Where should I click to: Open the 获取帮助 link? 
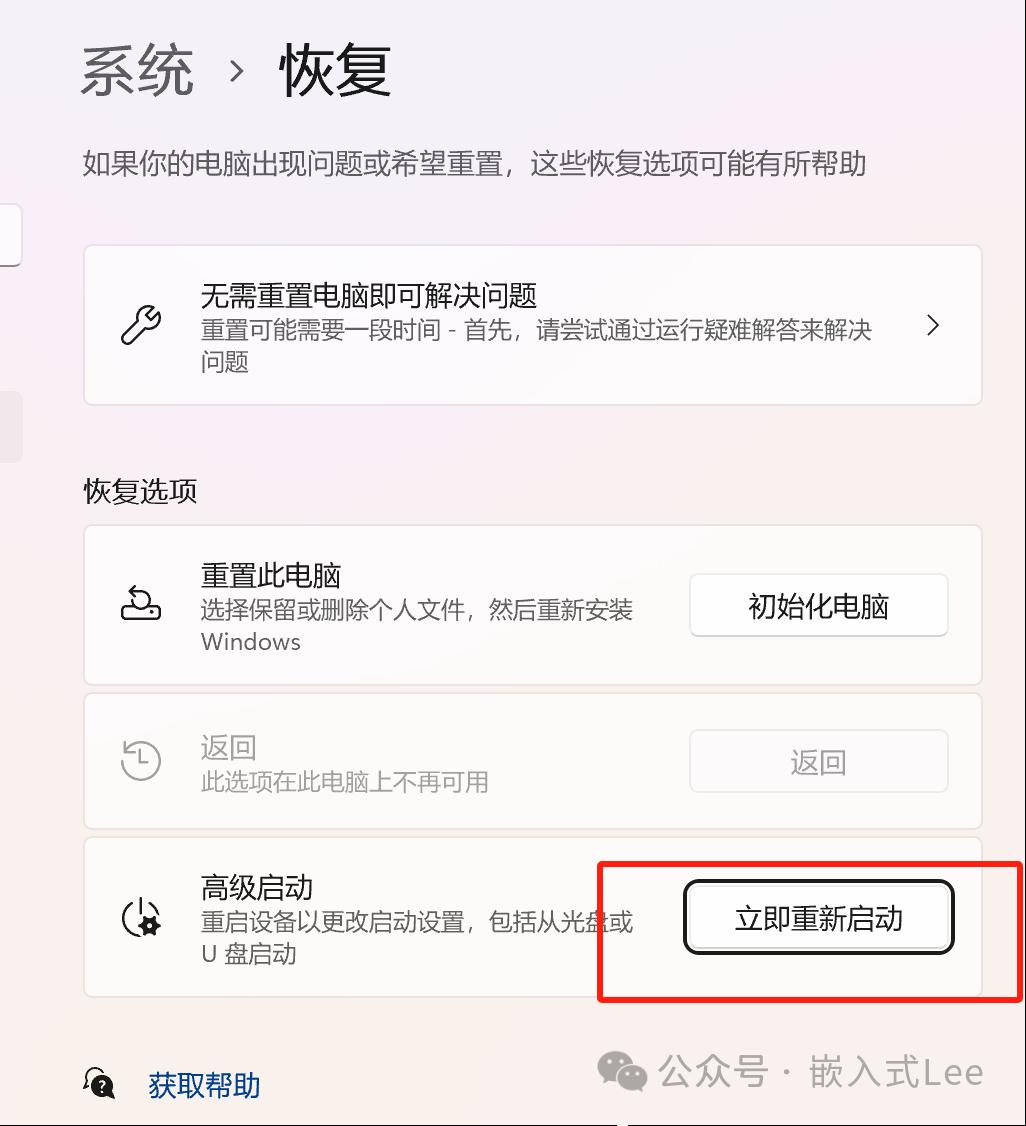click(204, 1085)
